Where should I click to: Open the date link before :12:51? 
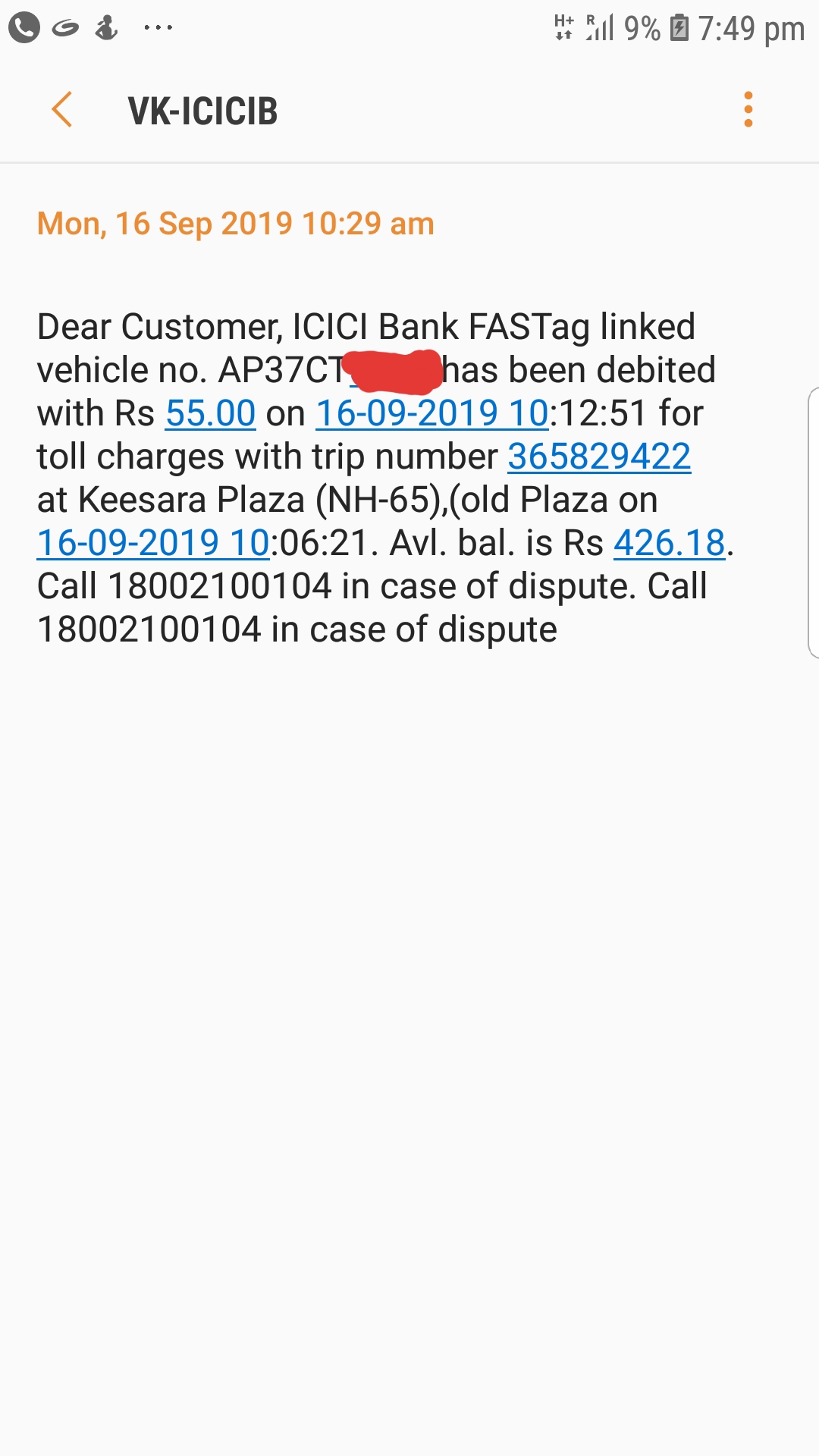point(431,414)
